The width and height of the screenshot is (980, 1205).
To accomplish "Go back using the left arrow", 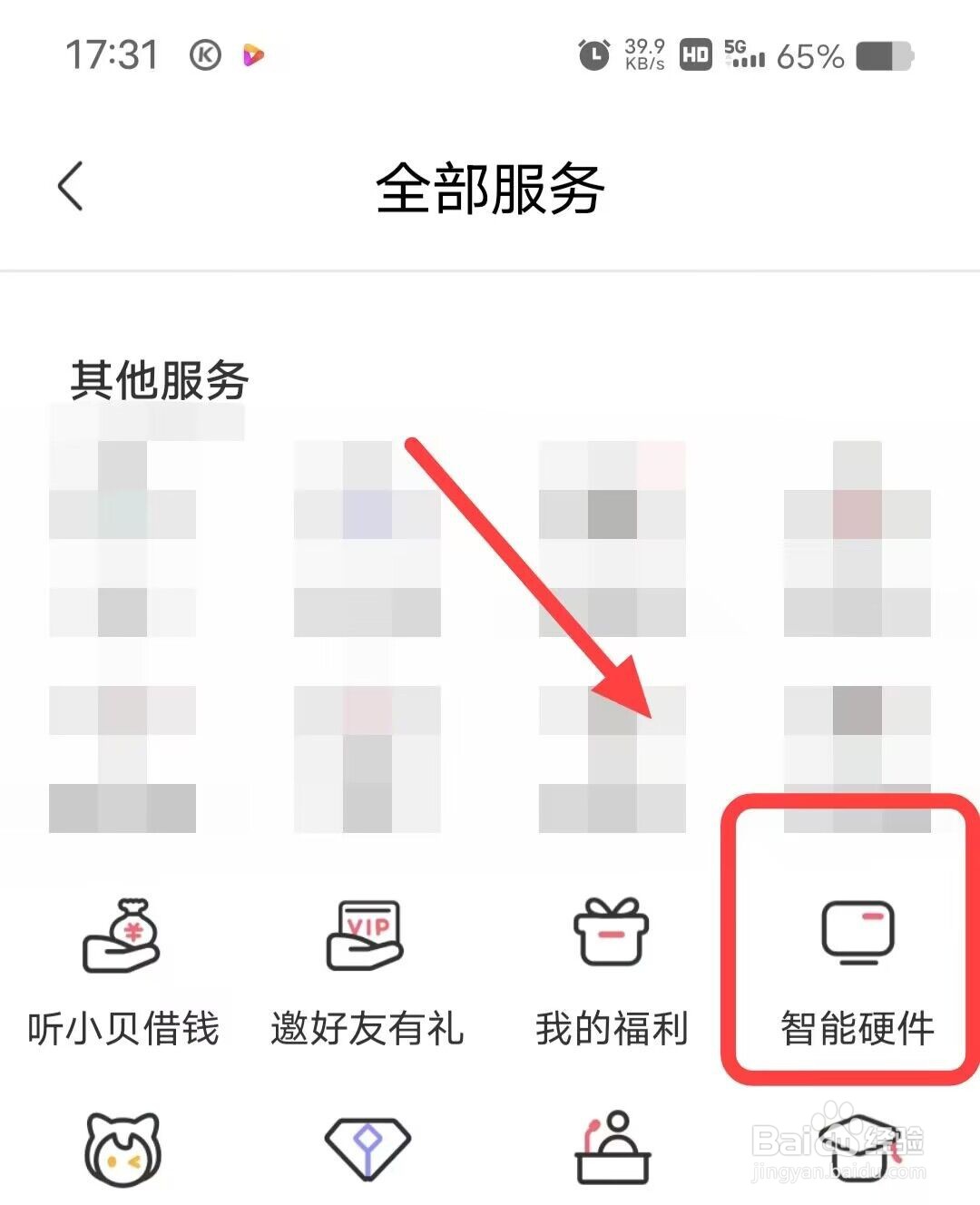I will [72, 186].
